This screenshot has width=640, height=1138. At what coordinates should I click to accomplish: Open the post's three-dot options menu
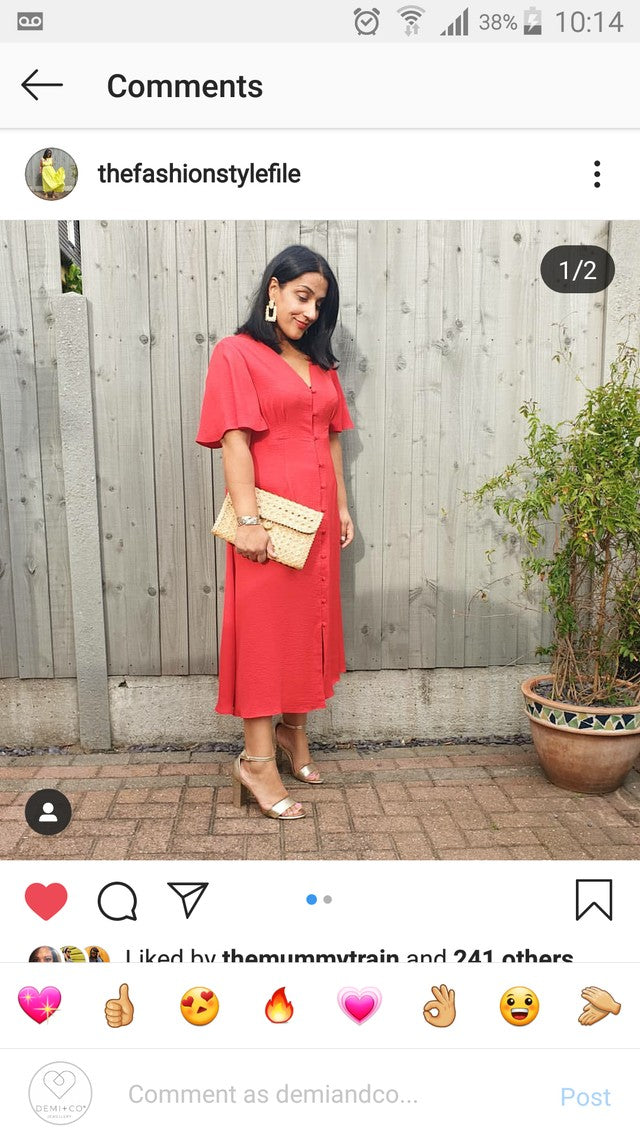click(x=596, y=174)
